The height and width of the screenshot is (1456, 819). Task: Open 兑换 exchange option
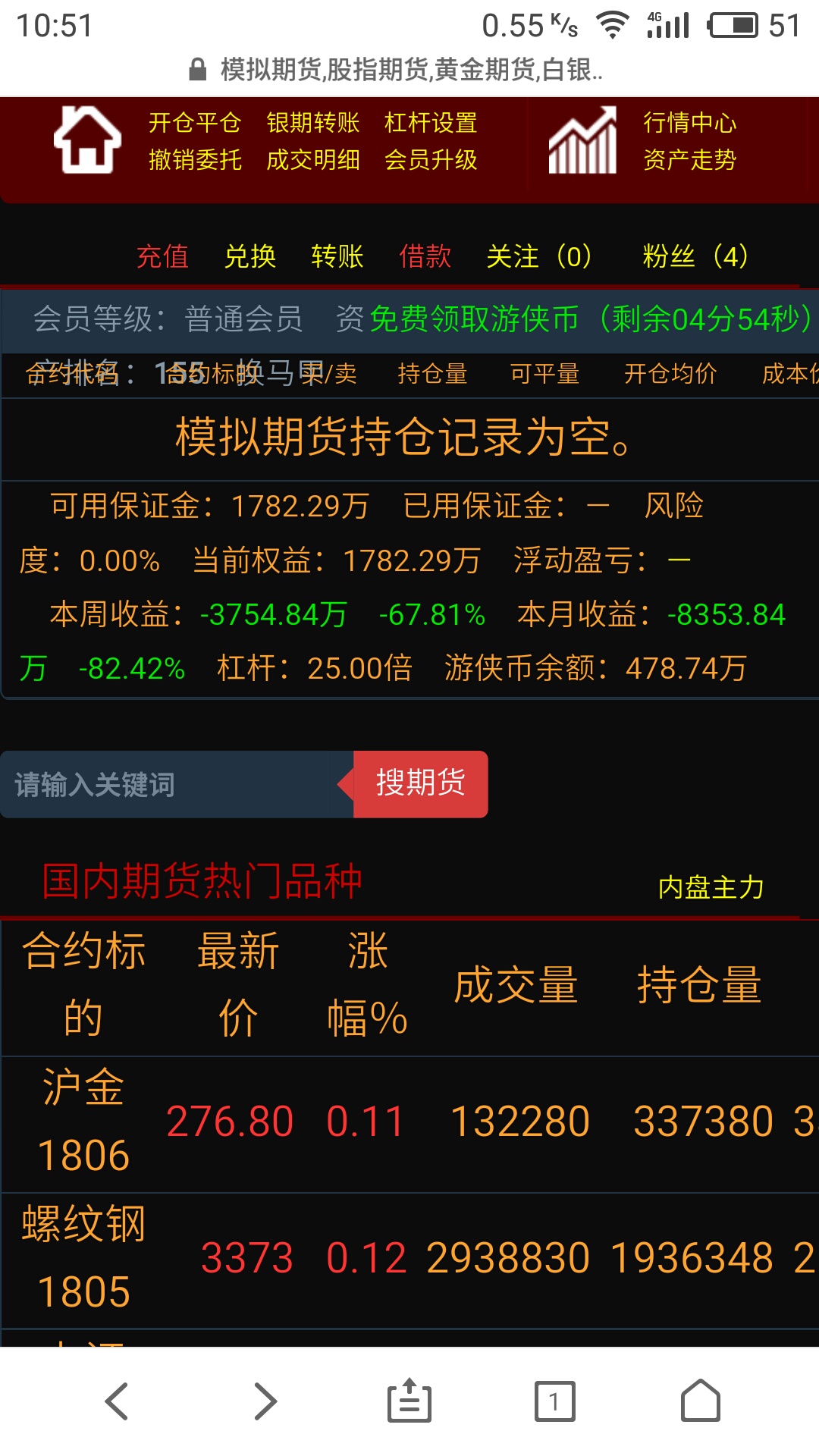[250, 256]
